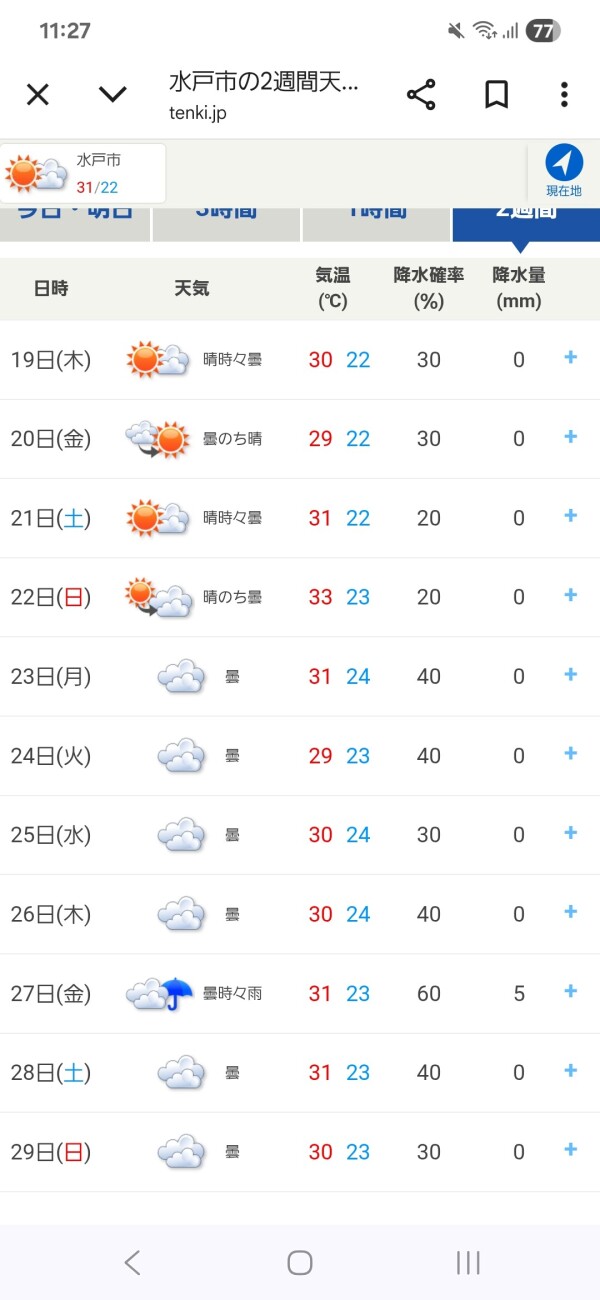
Task: Expand details for 22日(日) forecast
Action: tap(570, 595)
